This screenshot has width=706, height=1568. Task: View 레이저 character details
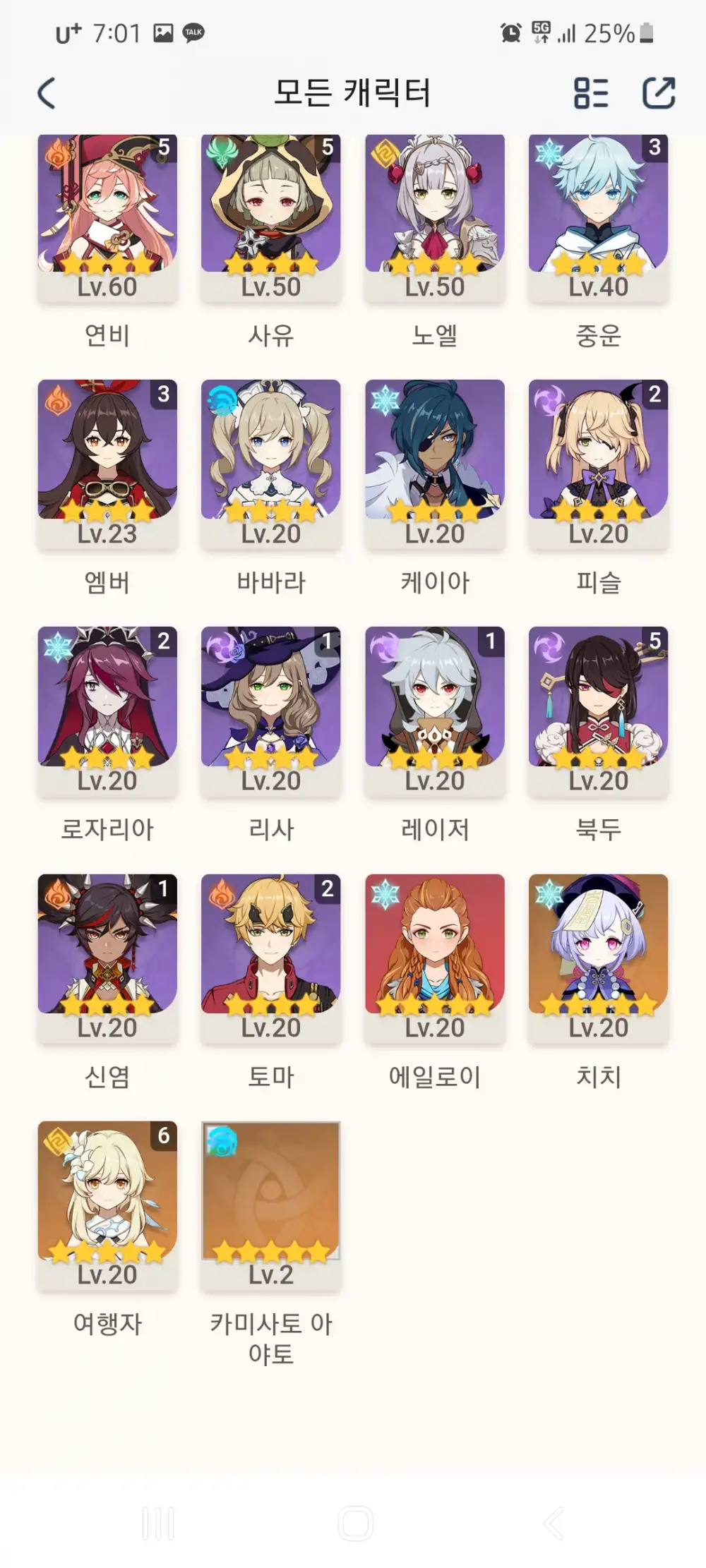tap(435, 706)
